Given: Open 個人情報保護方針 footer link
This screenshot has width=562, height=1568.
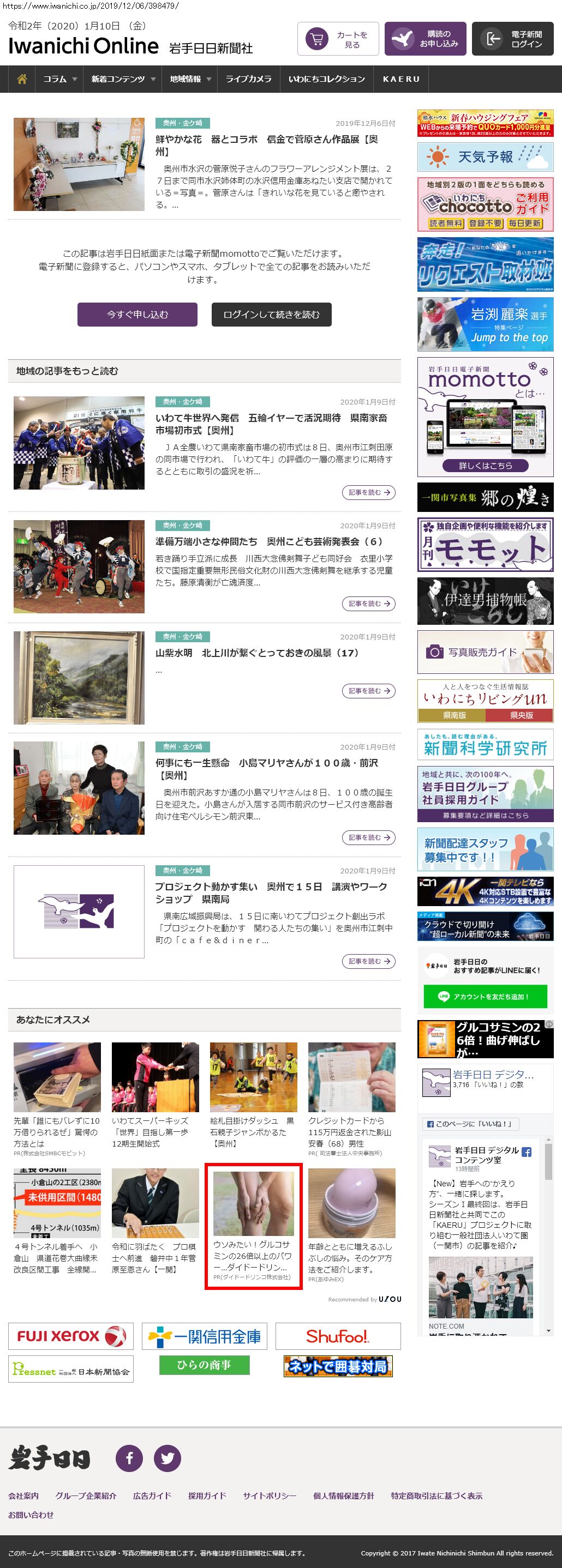Looking at the screenshot, I should (343, 1495).
